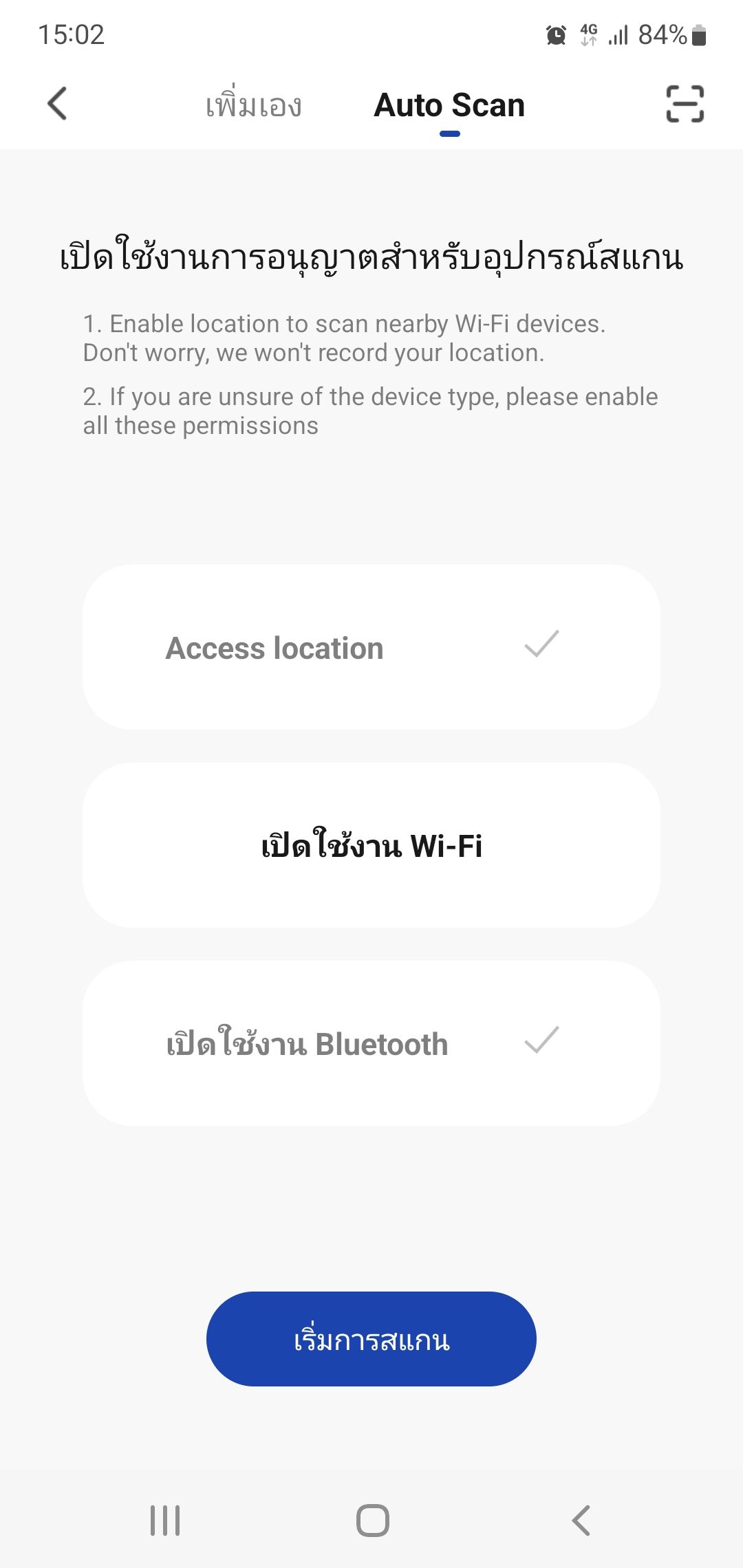
Task: Open the QR scan icon
Action: pyautogui.click(x=685, y=104)
